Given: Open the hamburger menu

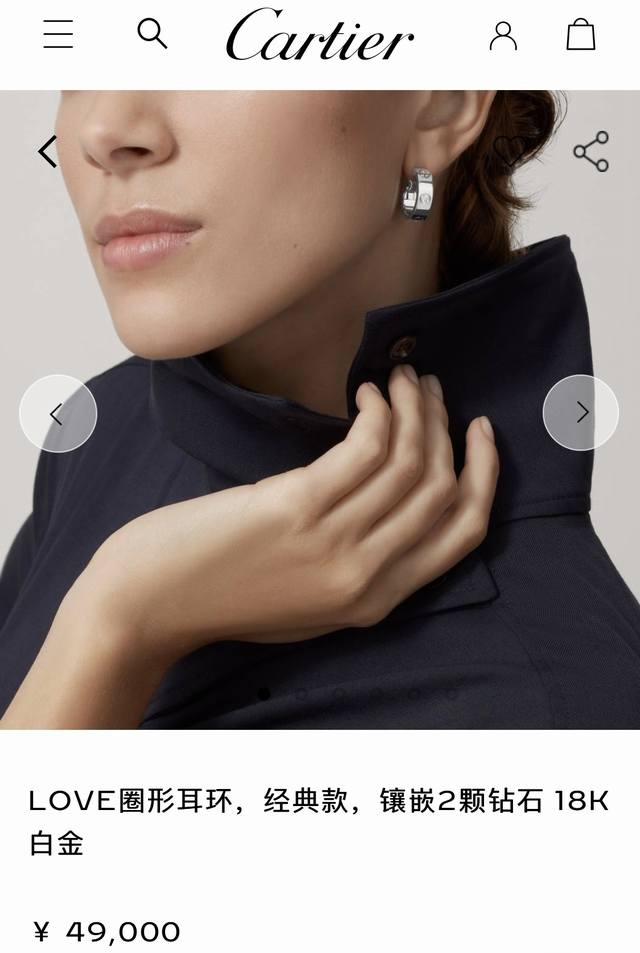Looking at the screenshot, I should [58, 34].
